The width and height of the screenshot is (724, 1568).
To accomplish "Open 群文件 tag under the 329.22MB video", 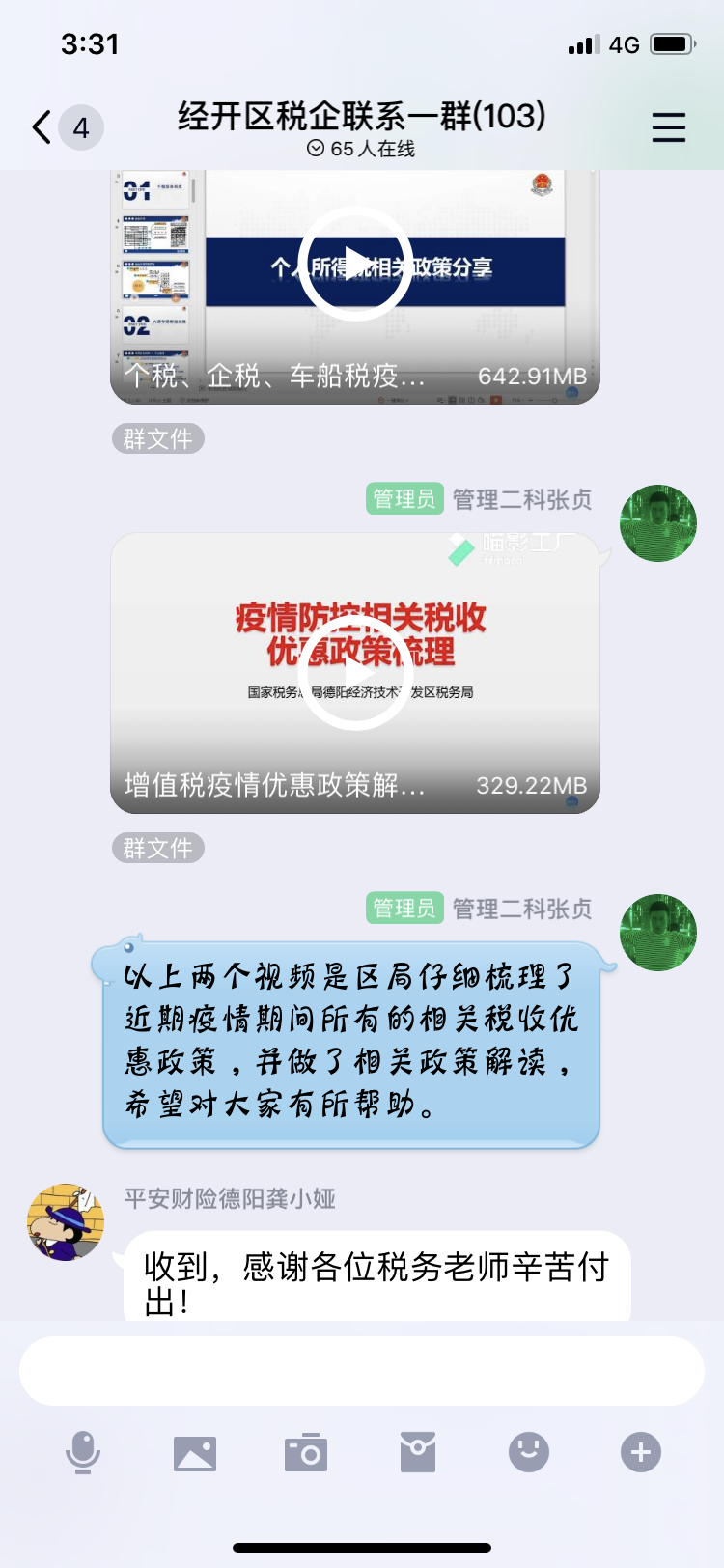I will 157,849.
